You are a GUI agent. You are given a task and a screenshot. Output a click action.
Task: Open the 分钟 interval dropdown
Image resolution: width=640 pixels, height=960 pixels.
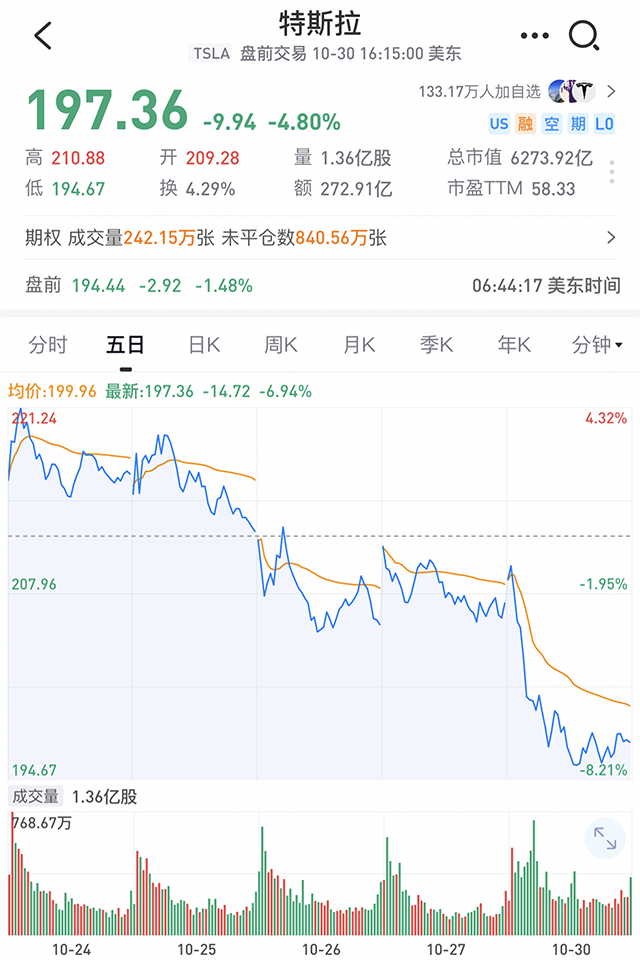pyautogui.click(x=597, y=345)
